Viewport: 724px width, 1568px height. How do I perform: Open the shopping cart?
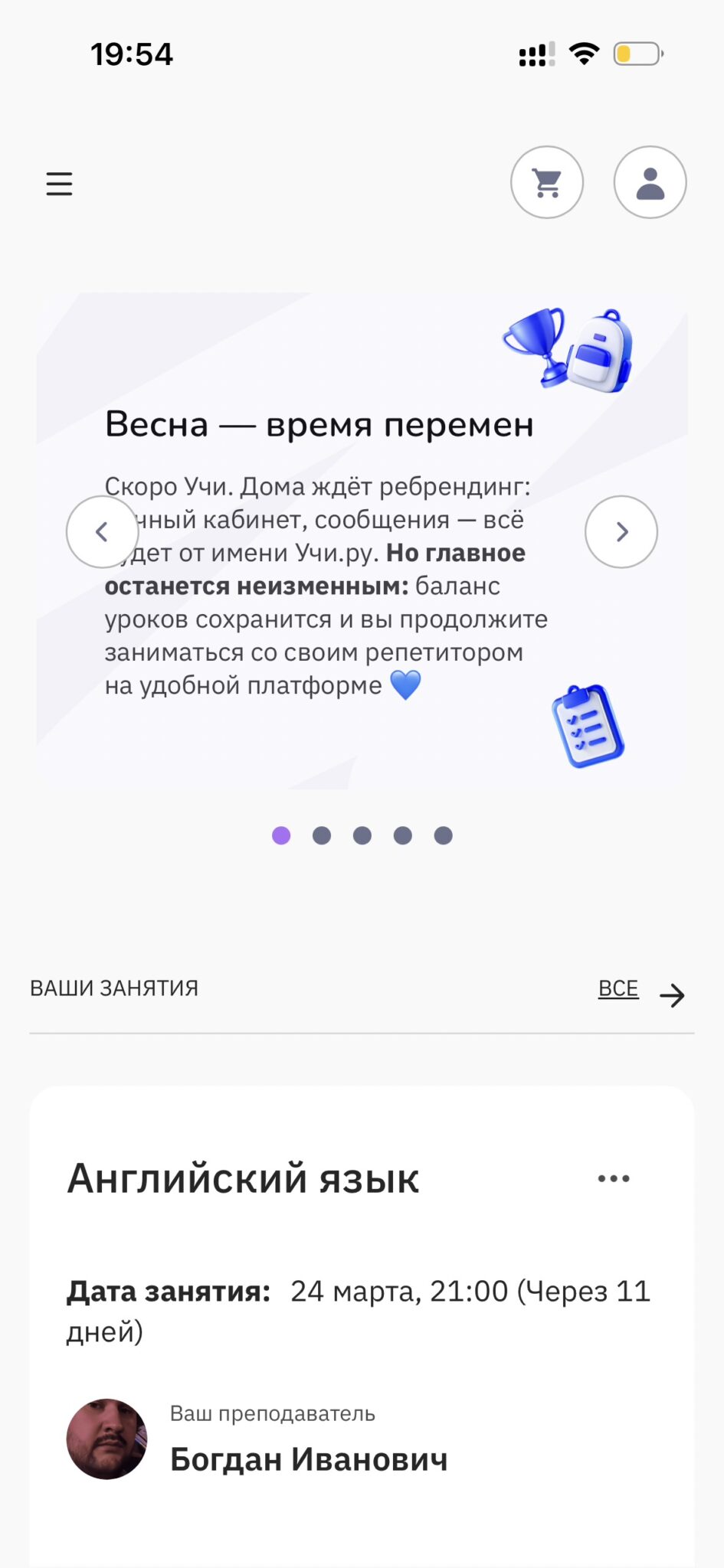(547, 182)
